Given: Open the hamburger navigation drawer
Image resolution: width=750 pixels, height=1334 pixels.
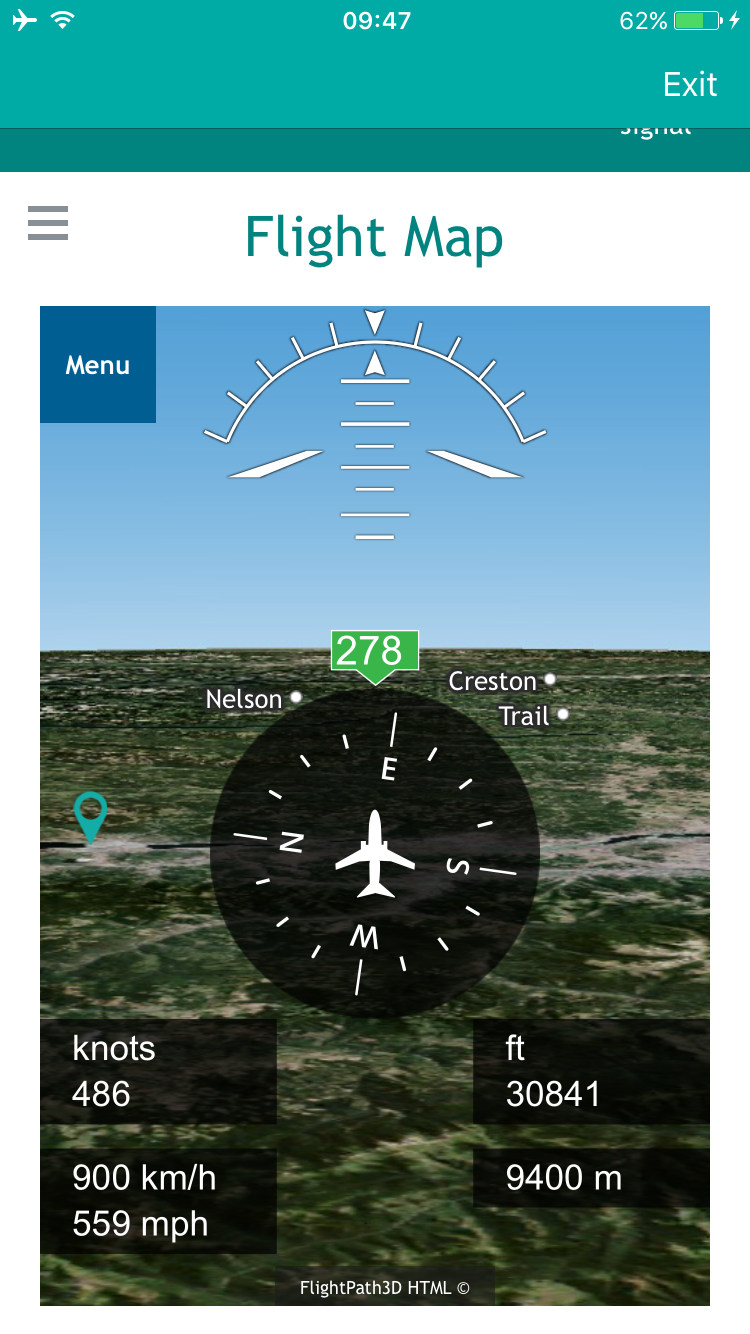Looking at the screenshot, I should (48, 222).
